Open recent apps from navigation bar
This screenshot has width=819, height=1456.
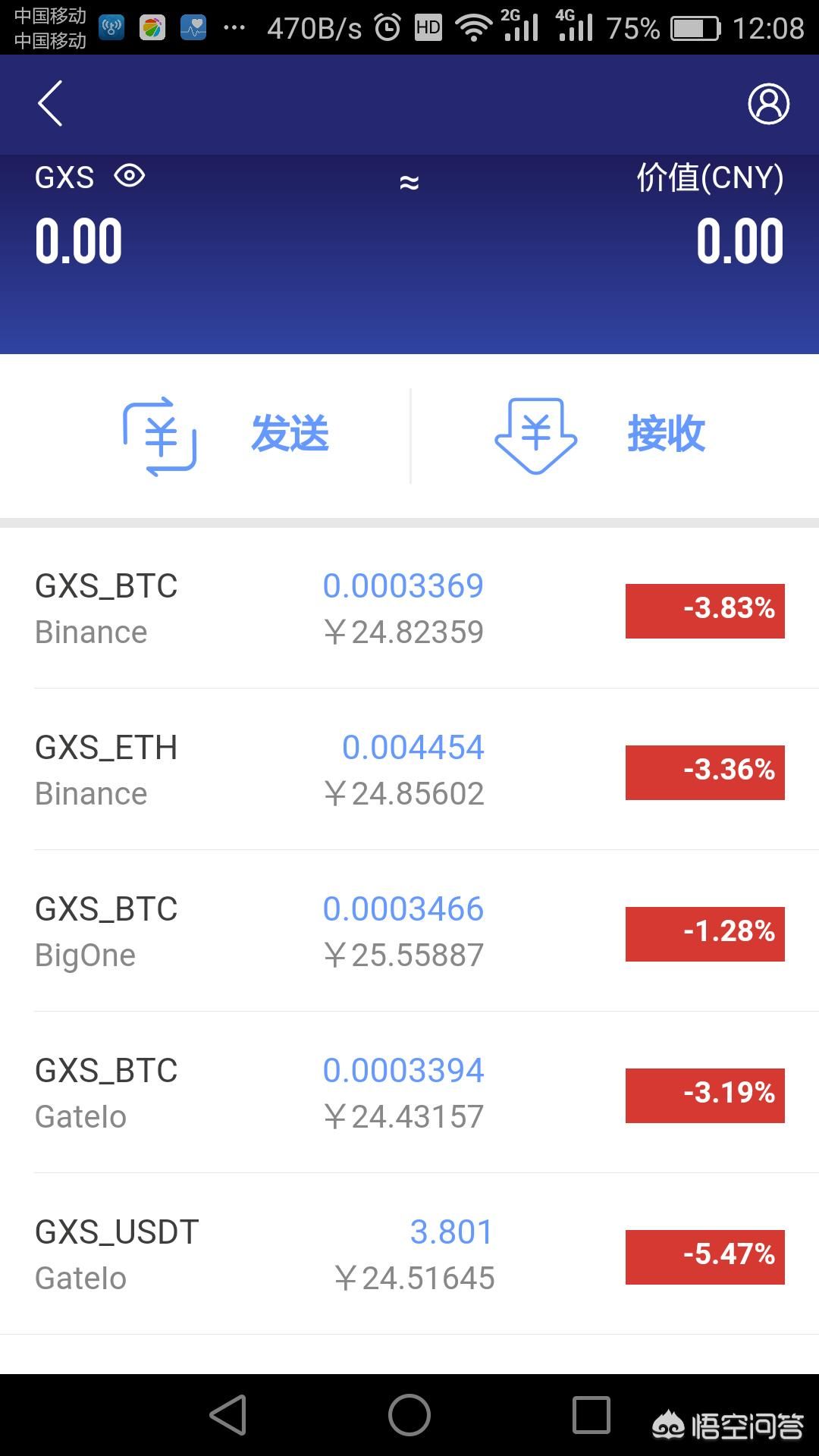591,1415
